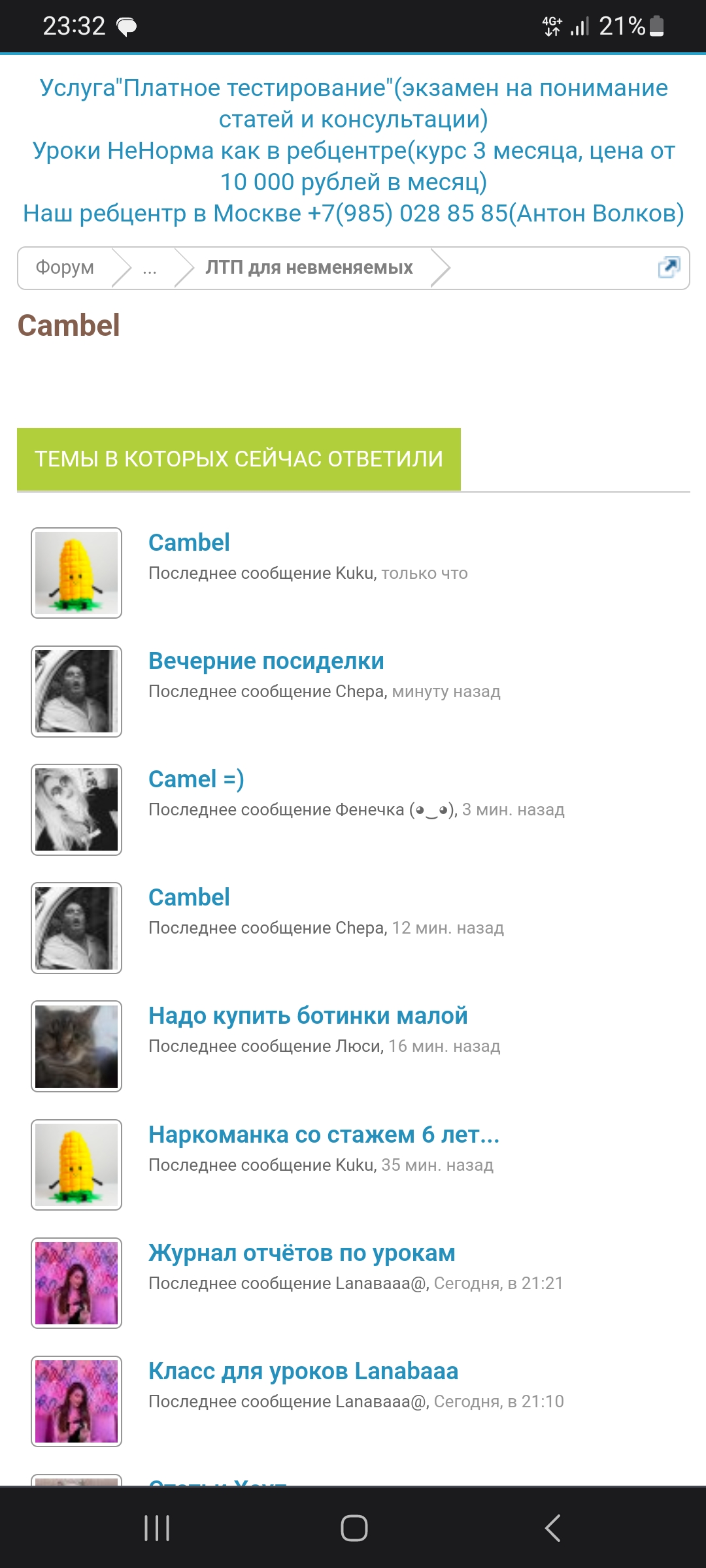
Task: Open the 'Наш ребцентр в Москве' link
Action: pyautogui.click(x=353, y=214)
